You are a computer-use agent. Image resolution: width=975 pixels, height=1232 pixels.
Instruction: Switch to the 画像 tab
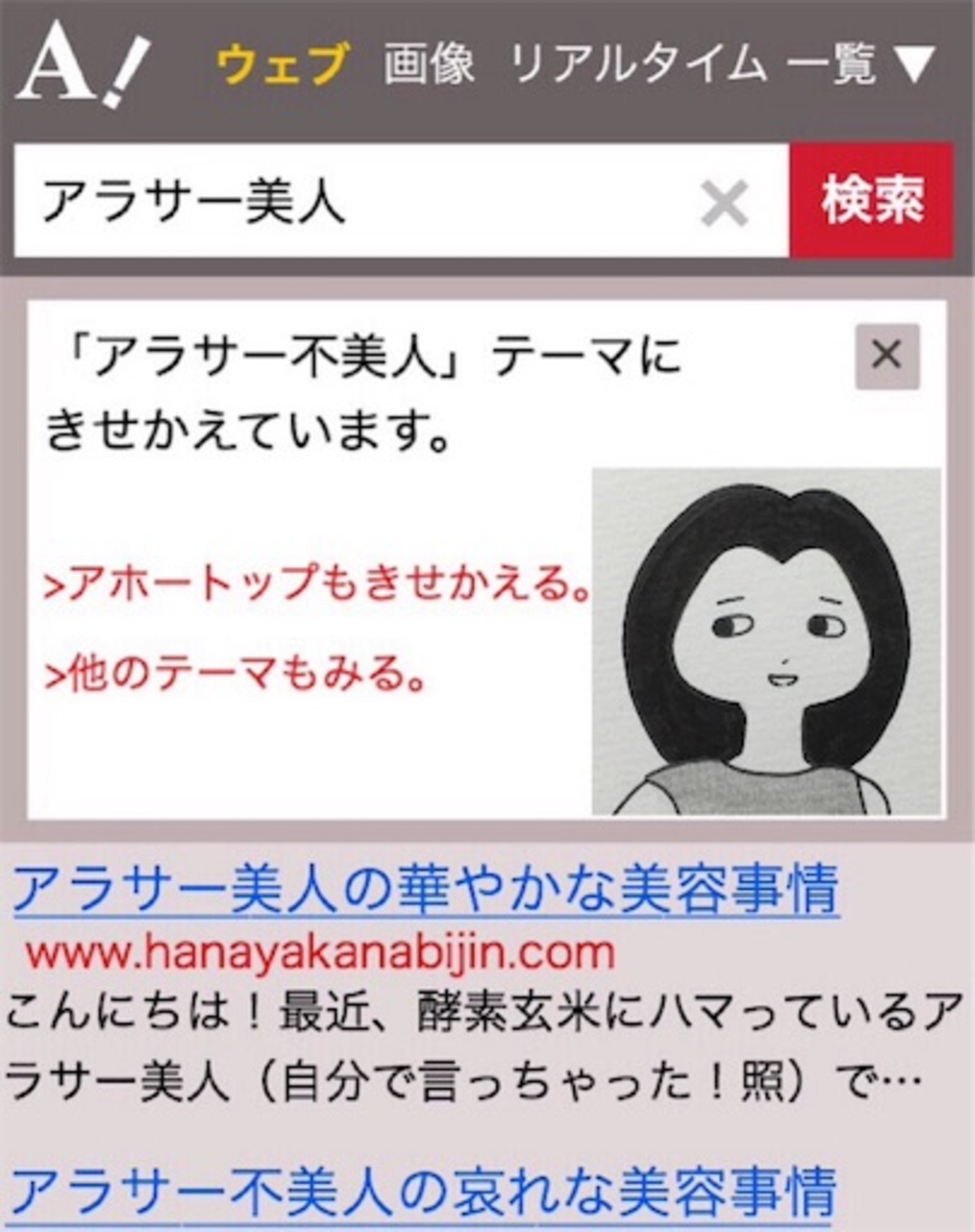click(429, 63)
